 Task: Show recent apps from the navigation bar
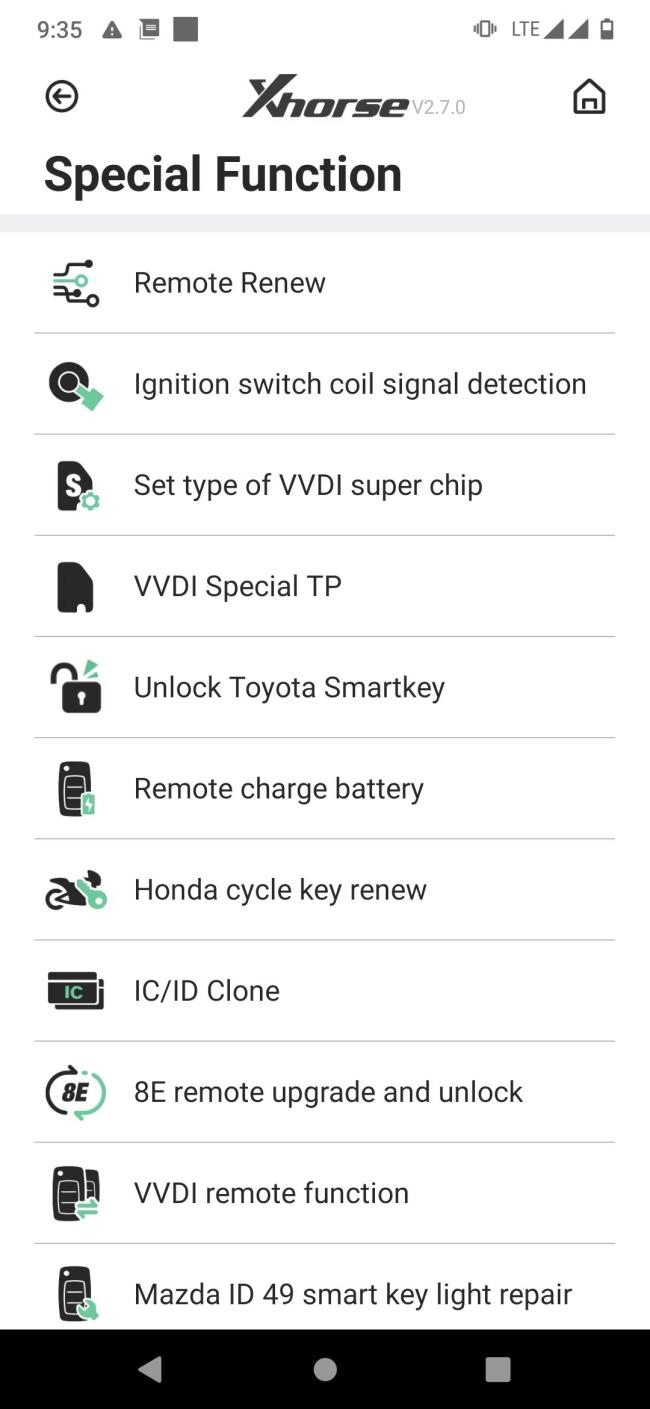(498, 1369)
